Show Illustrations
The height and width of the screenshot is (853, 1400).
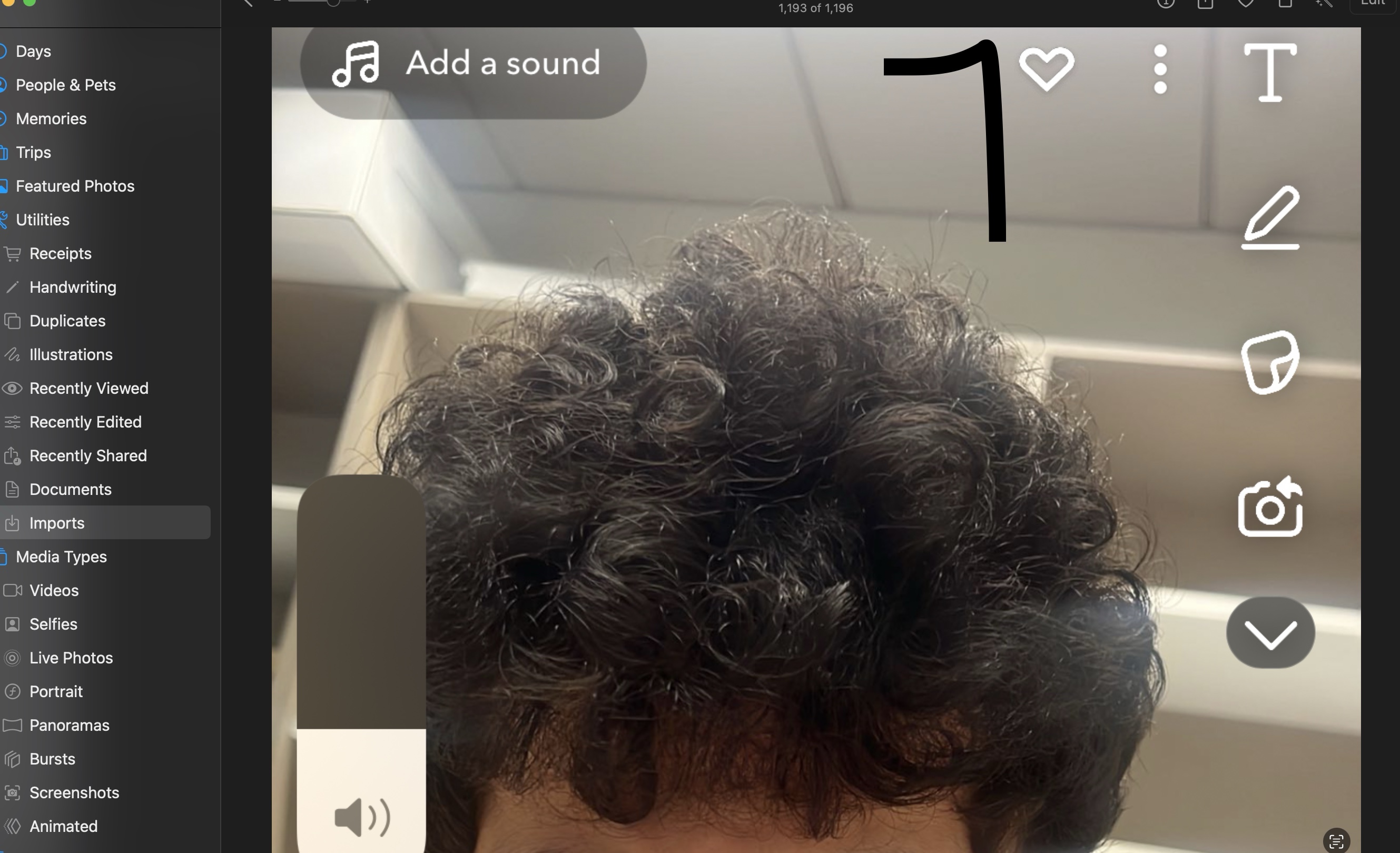pyautogui.click(x=71, y=354)
